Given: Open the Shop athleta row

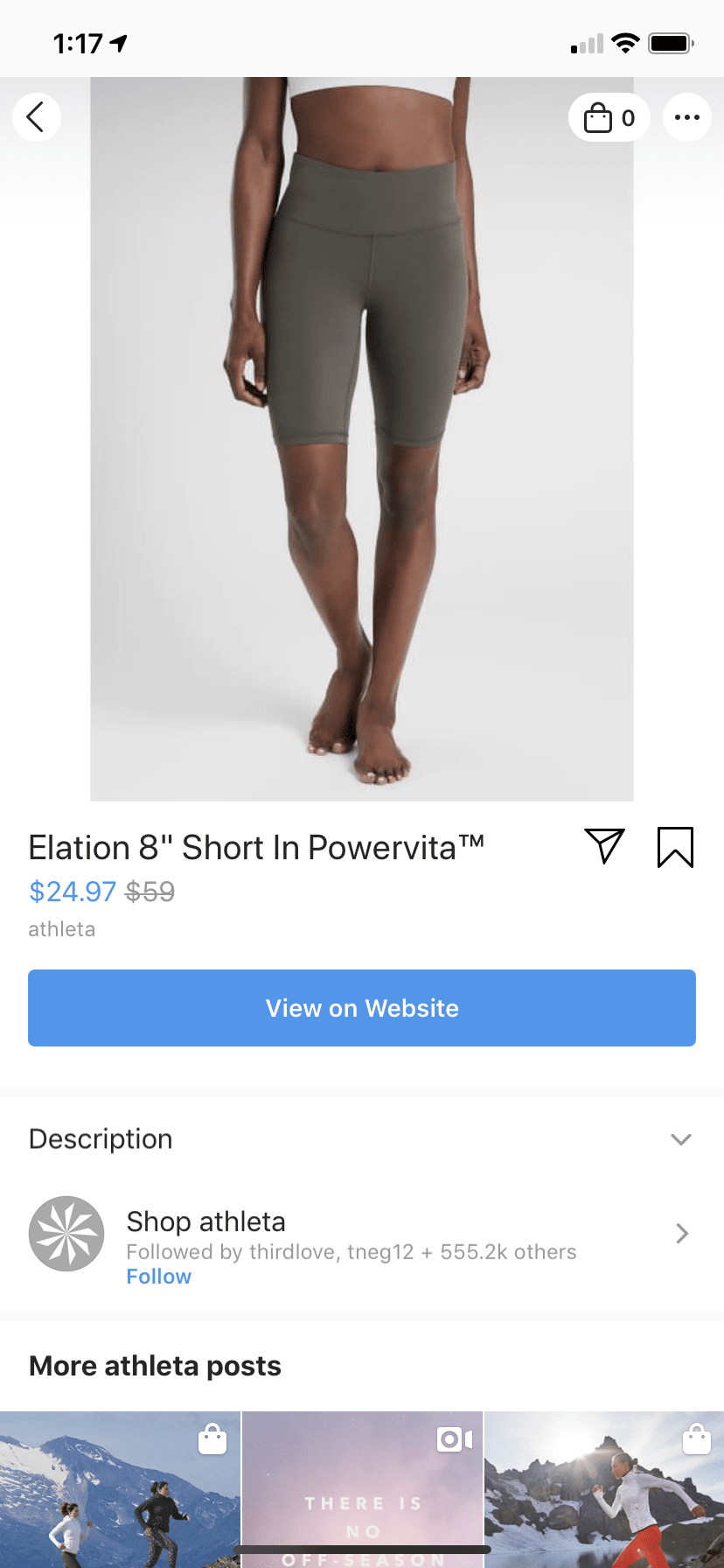Looking at the screenshot, I should [x=362, y=1234].
